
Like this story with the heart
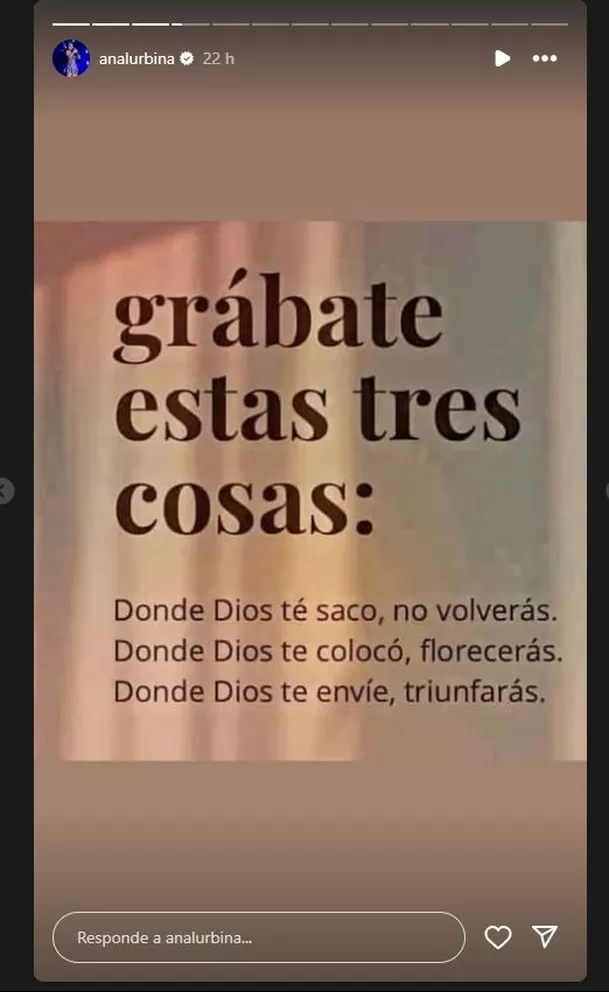[497, 937]
